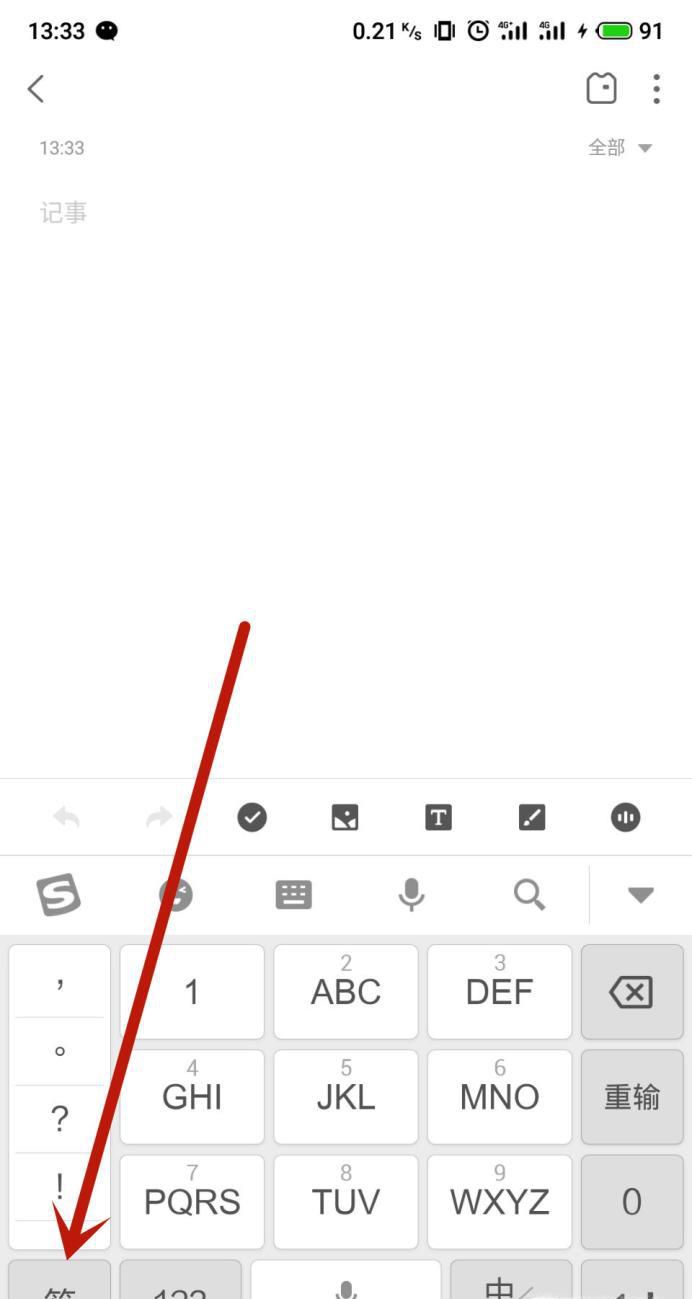
Task: Open the keyboard layout switcher
Action: pos(293,894)
